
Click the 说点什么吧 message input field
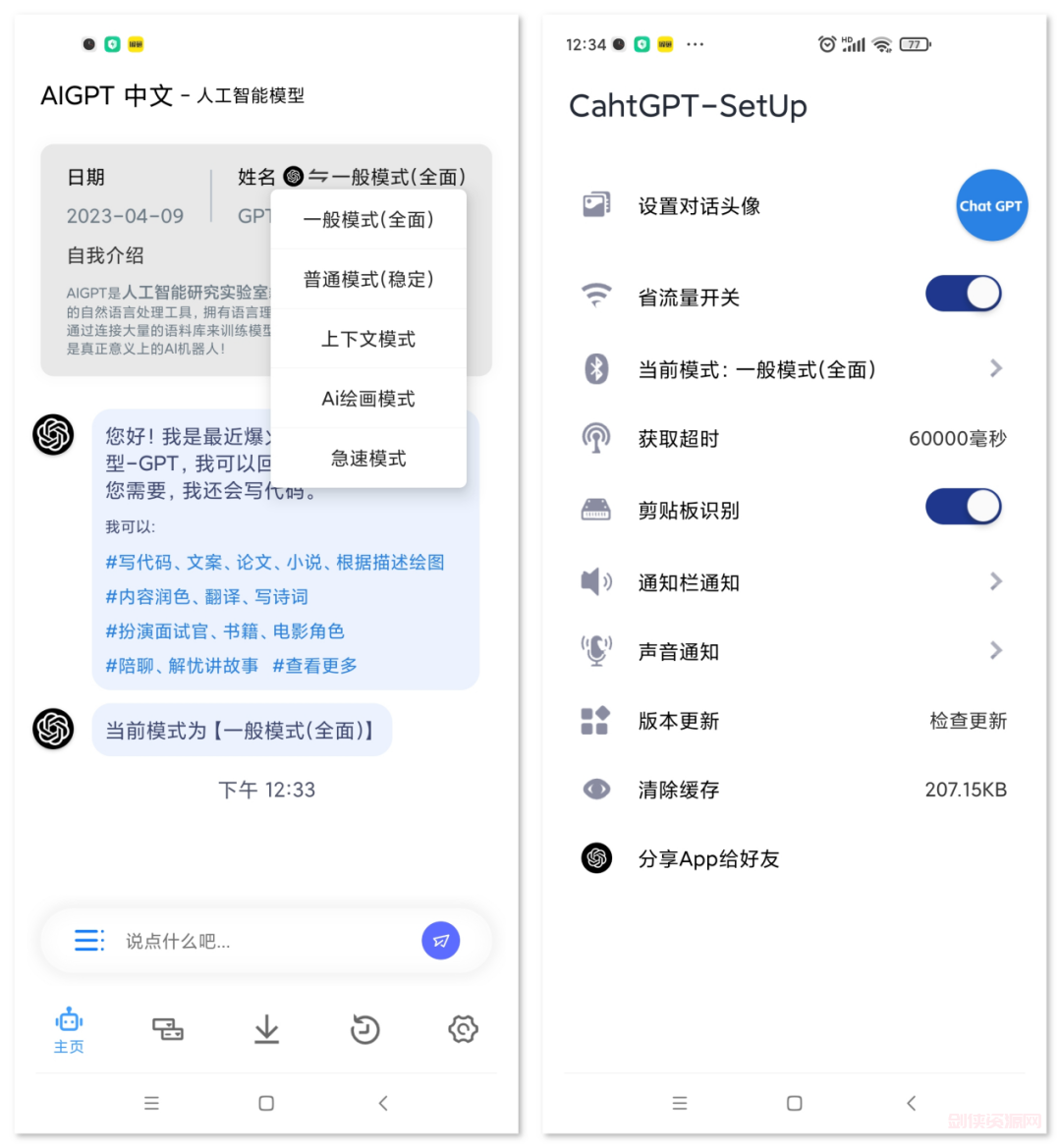246,940
